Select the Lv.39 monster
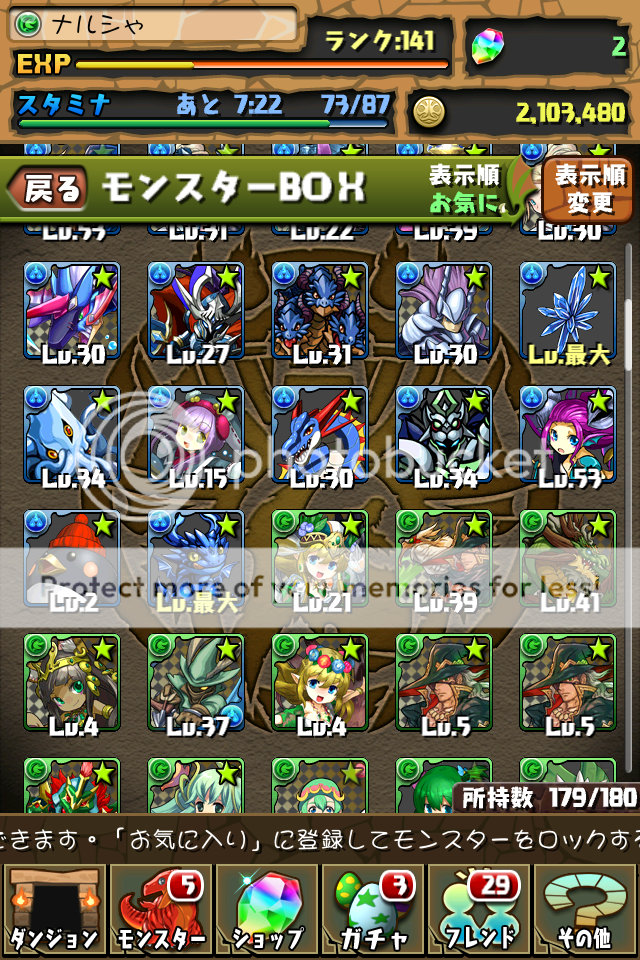 click(x=443, y=559)
